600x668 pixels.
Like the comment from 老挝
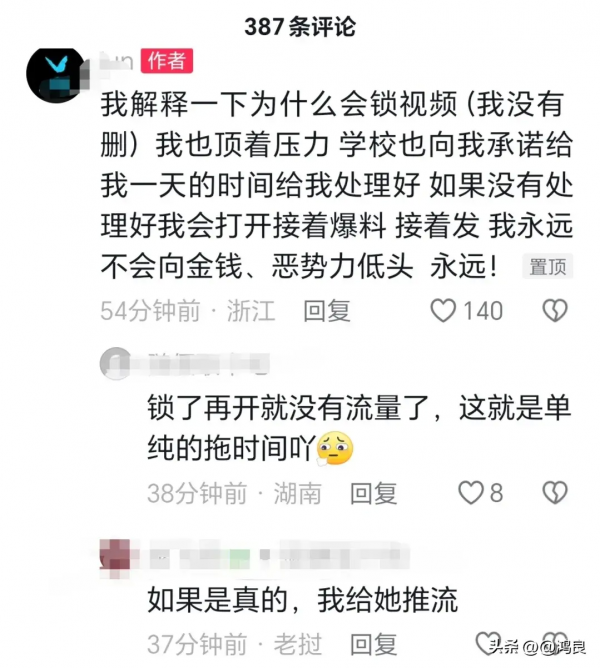coord(488,643)
